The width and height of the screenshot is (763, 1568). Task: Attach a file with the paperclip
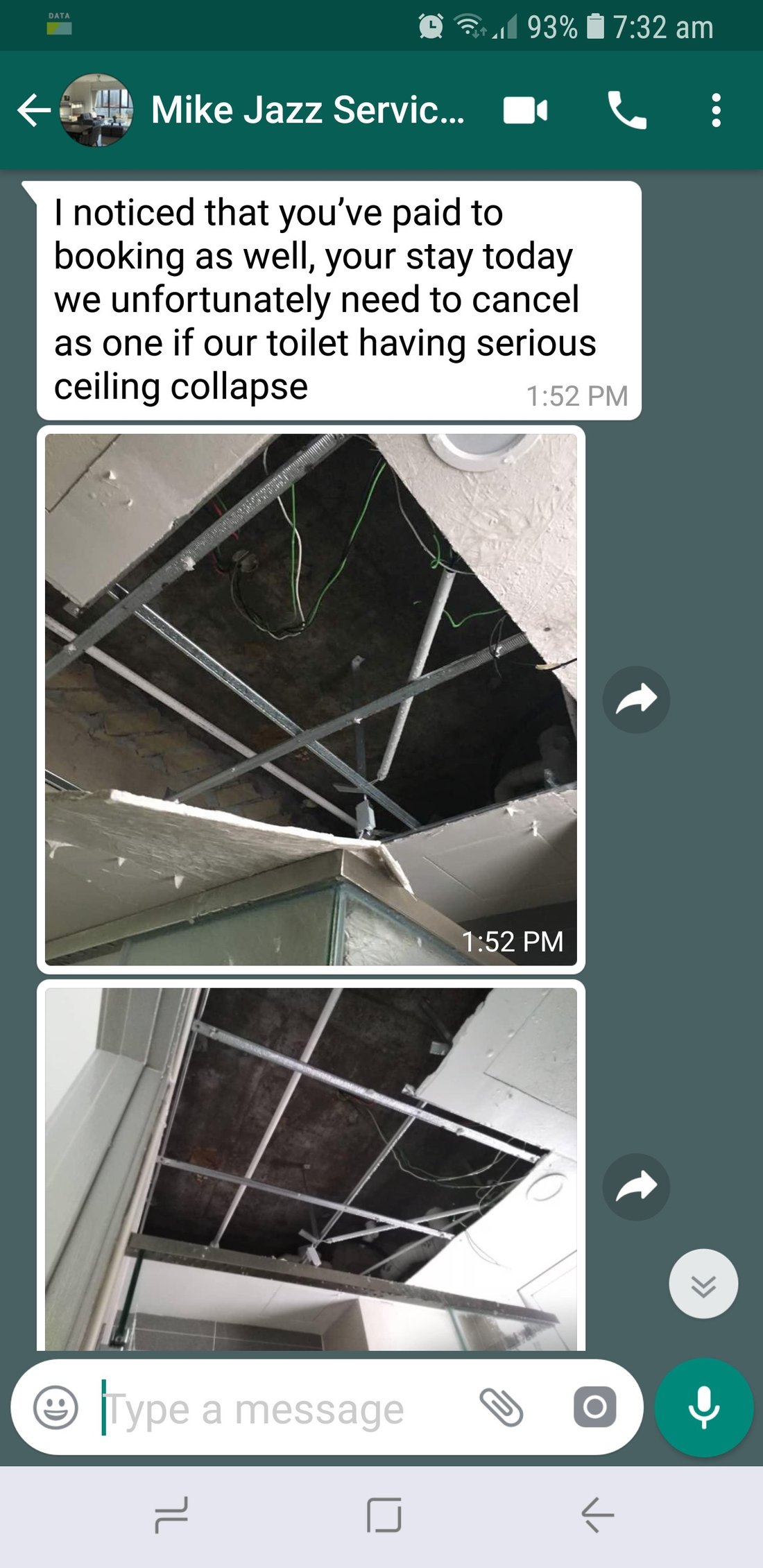coord(501,1407)
